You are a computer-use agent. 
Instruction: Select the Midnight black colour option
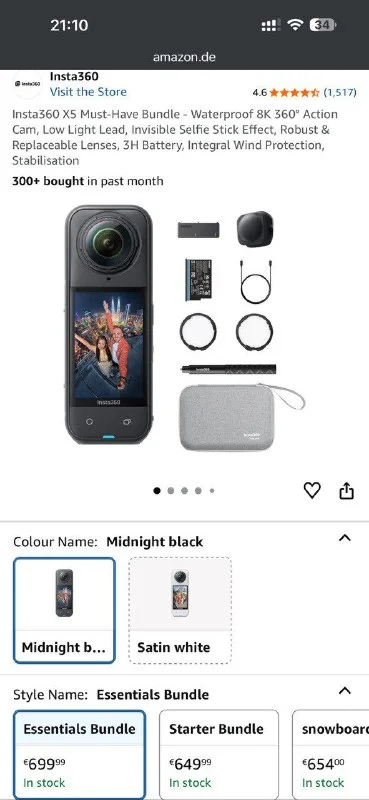click(x=64, y=610)
